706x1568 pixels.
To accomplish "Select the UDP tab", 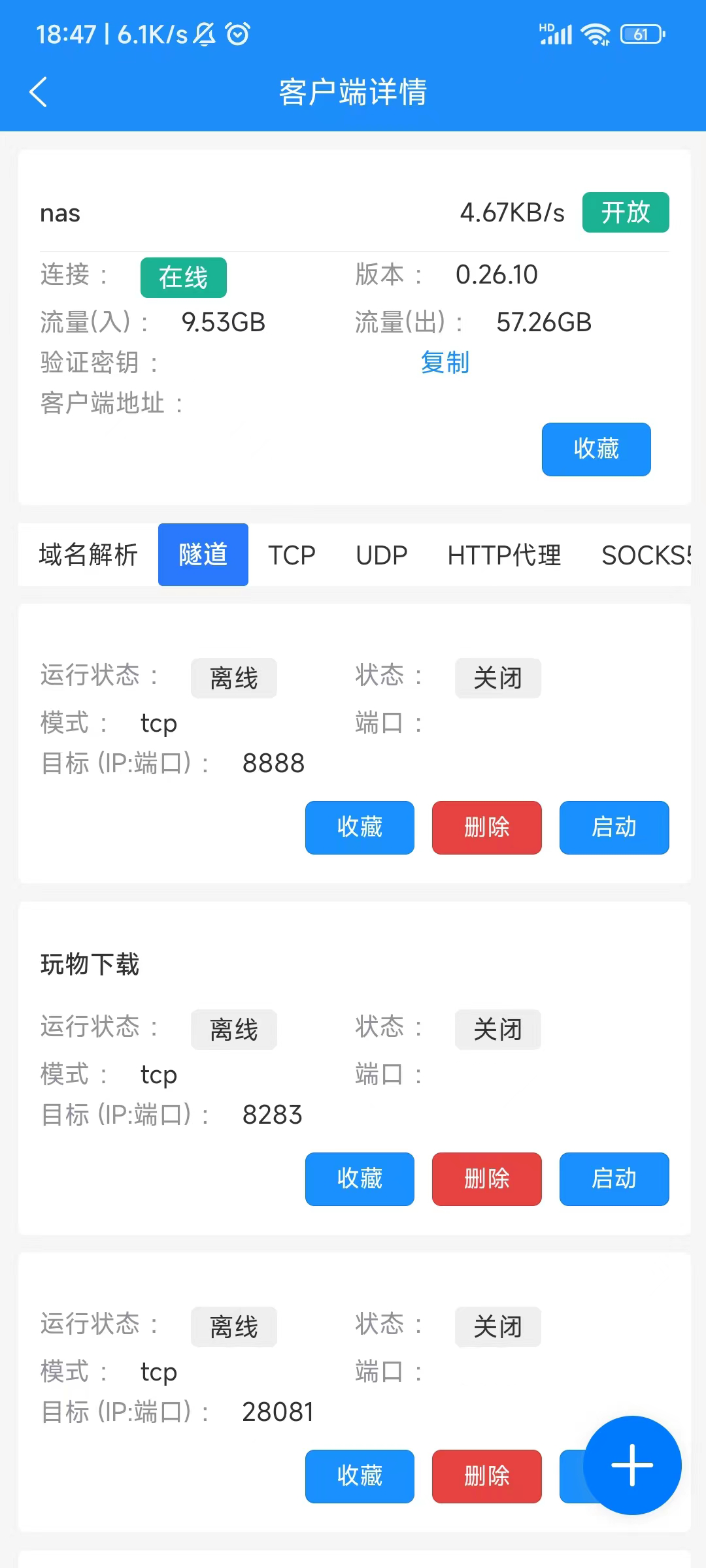I will click(x=382, y=555).
